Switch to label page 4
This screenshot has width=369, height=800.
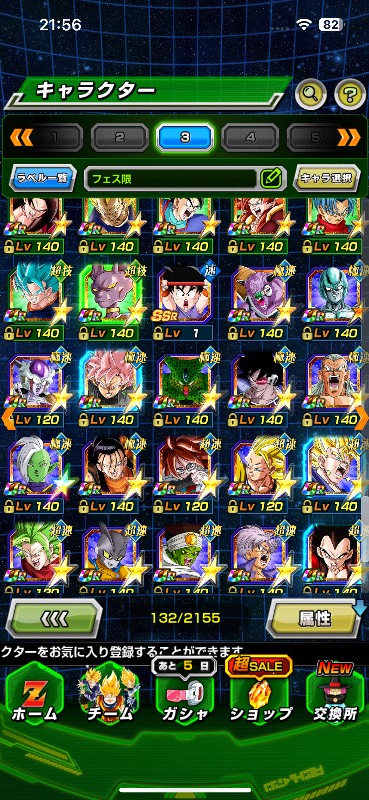coord(250,137)
